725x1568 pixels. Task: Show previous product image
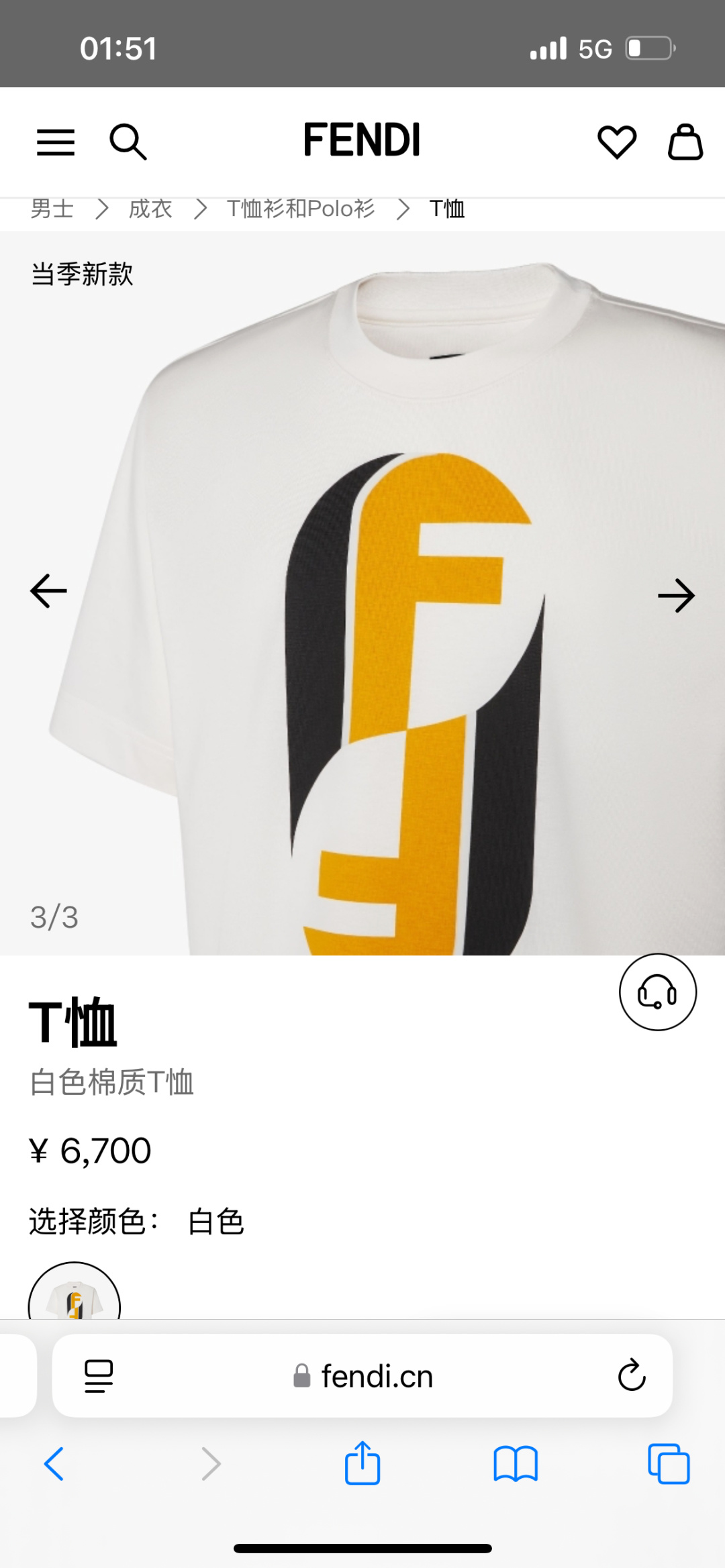click(x=49, y=591)
